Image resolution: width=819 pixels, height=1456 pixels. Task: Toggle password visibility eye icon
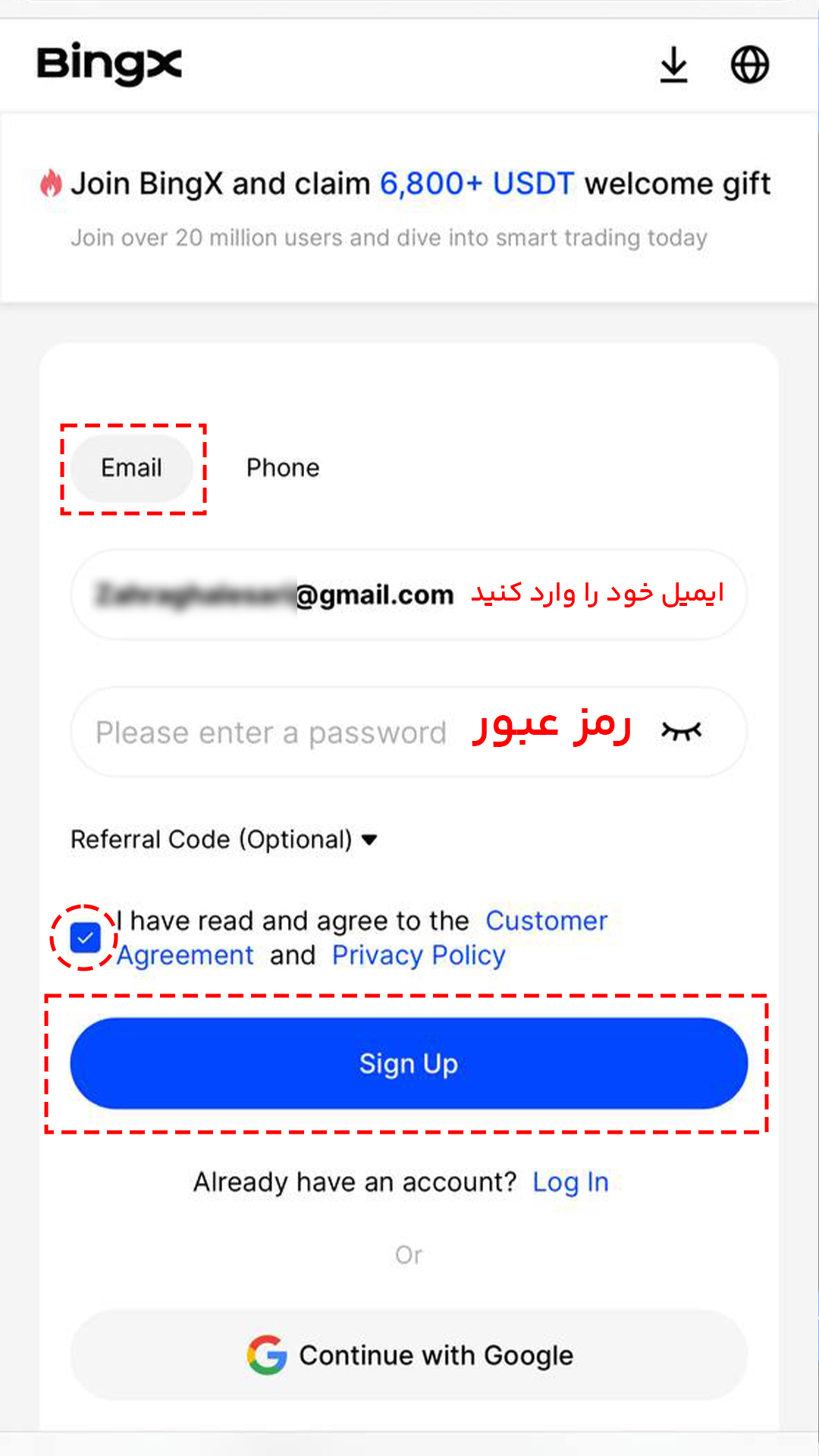(x=681, y=731)
